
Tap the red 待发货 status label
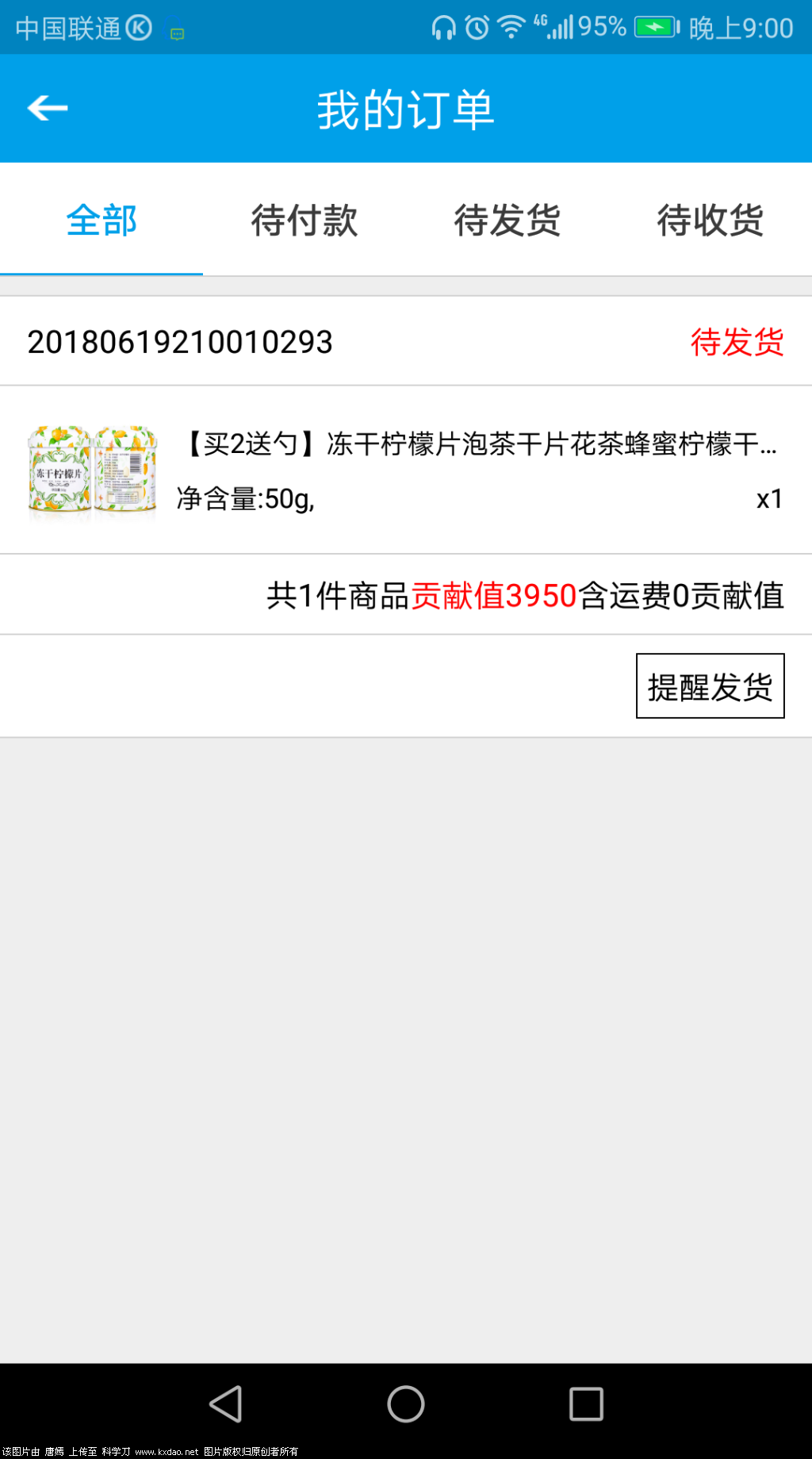[x=736, y=343]
